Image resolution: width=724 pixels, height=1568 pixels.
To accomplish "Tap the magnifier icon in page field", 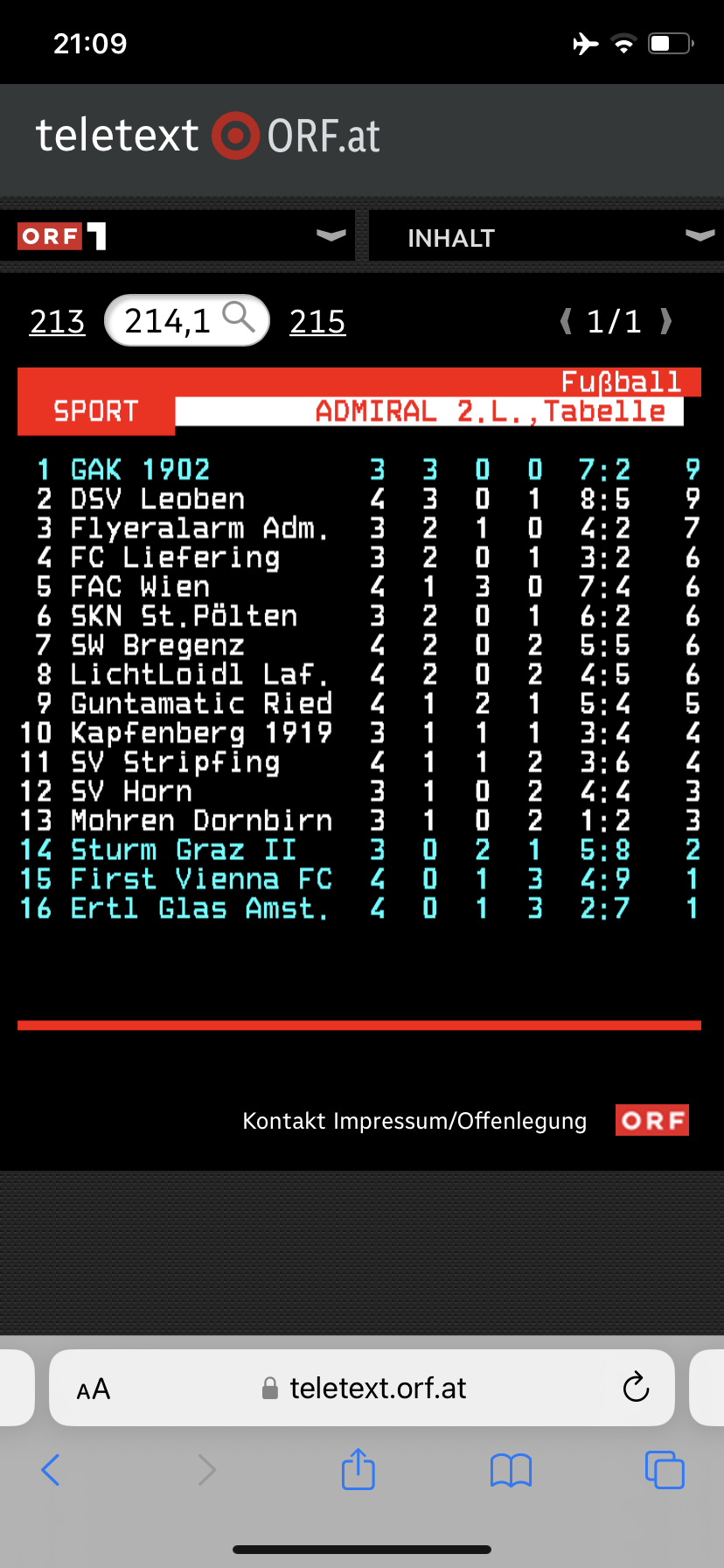I will pyautogui.click(x=238, y=317).
